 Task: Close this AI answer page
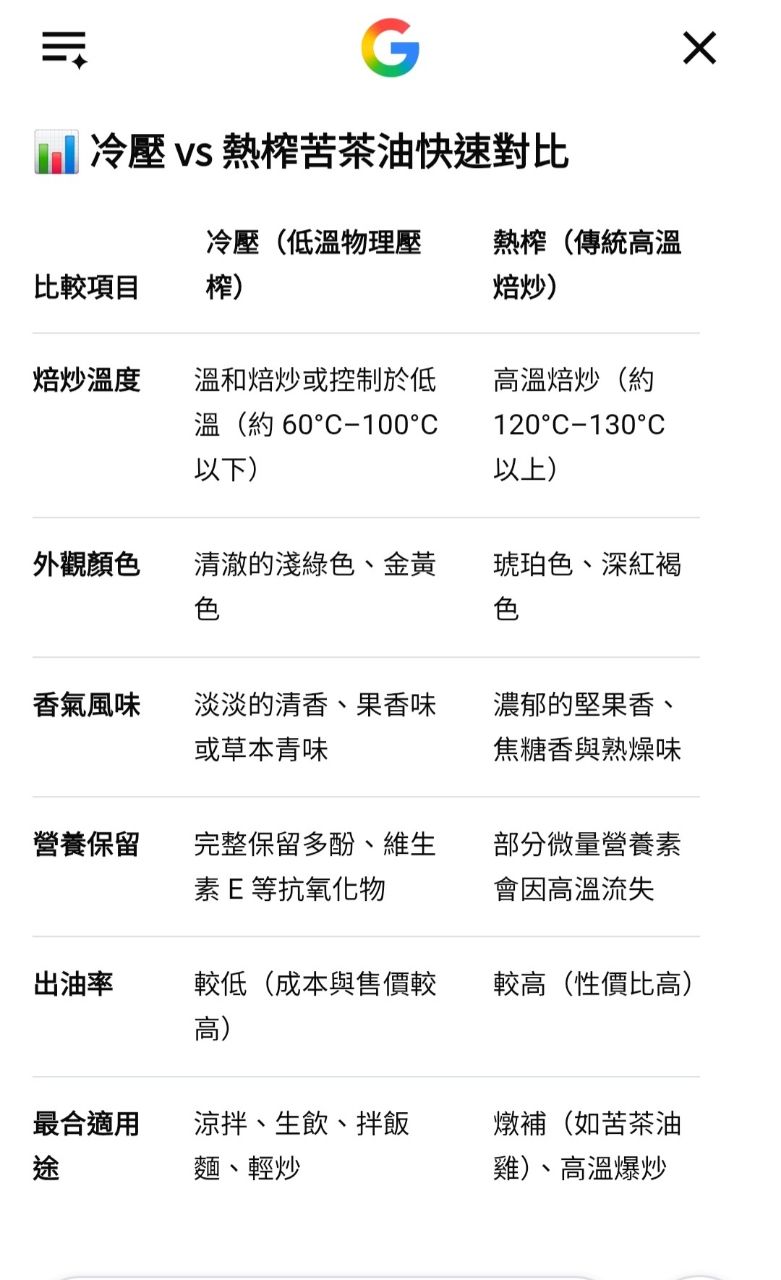click(699, 48)
